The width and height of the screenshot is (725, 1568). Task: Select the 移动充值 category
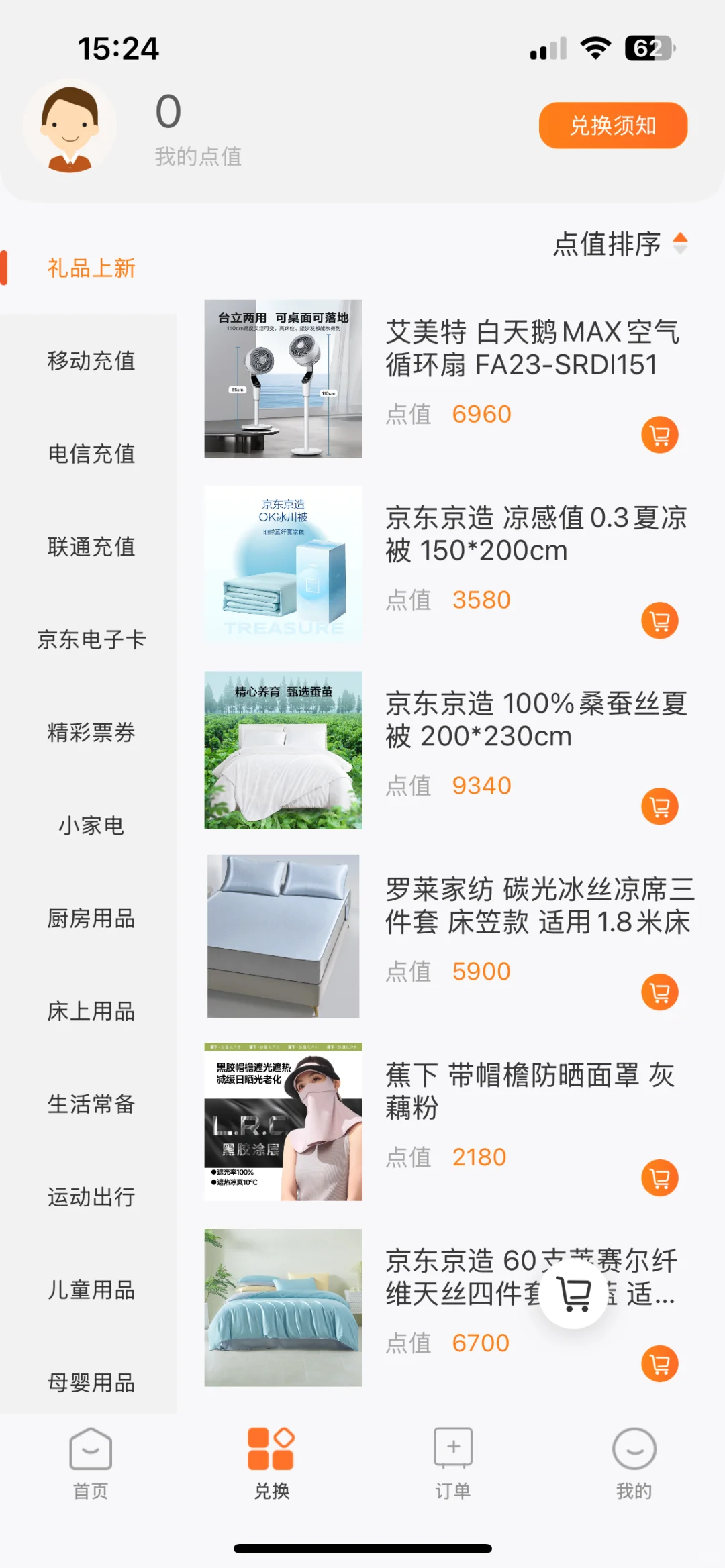click(91, 361)
